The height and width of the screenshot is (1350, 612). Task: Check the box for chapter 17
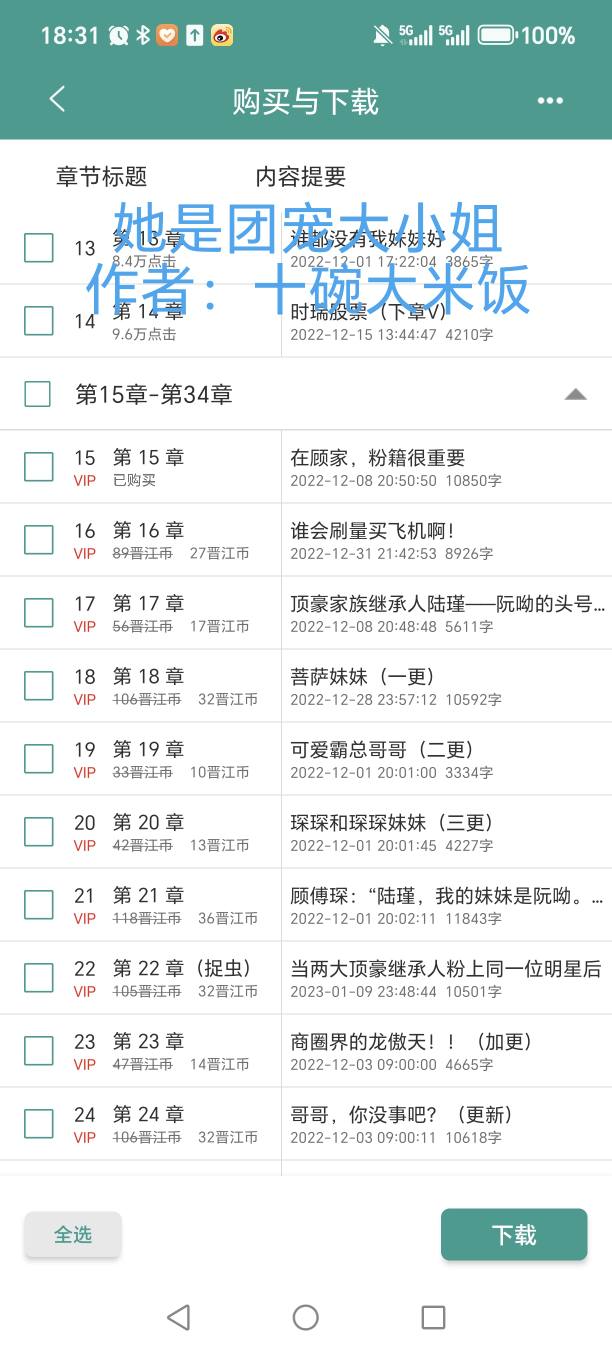(38, 612)
